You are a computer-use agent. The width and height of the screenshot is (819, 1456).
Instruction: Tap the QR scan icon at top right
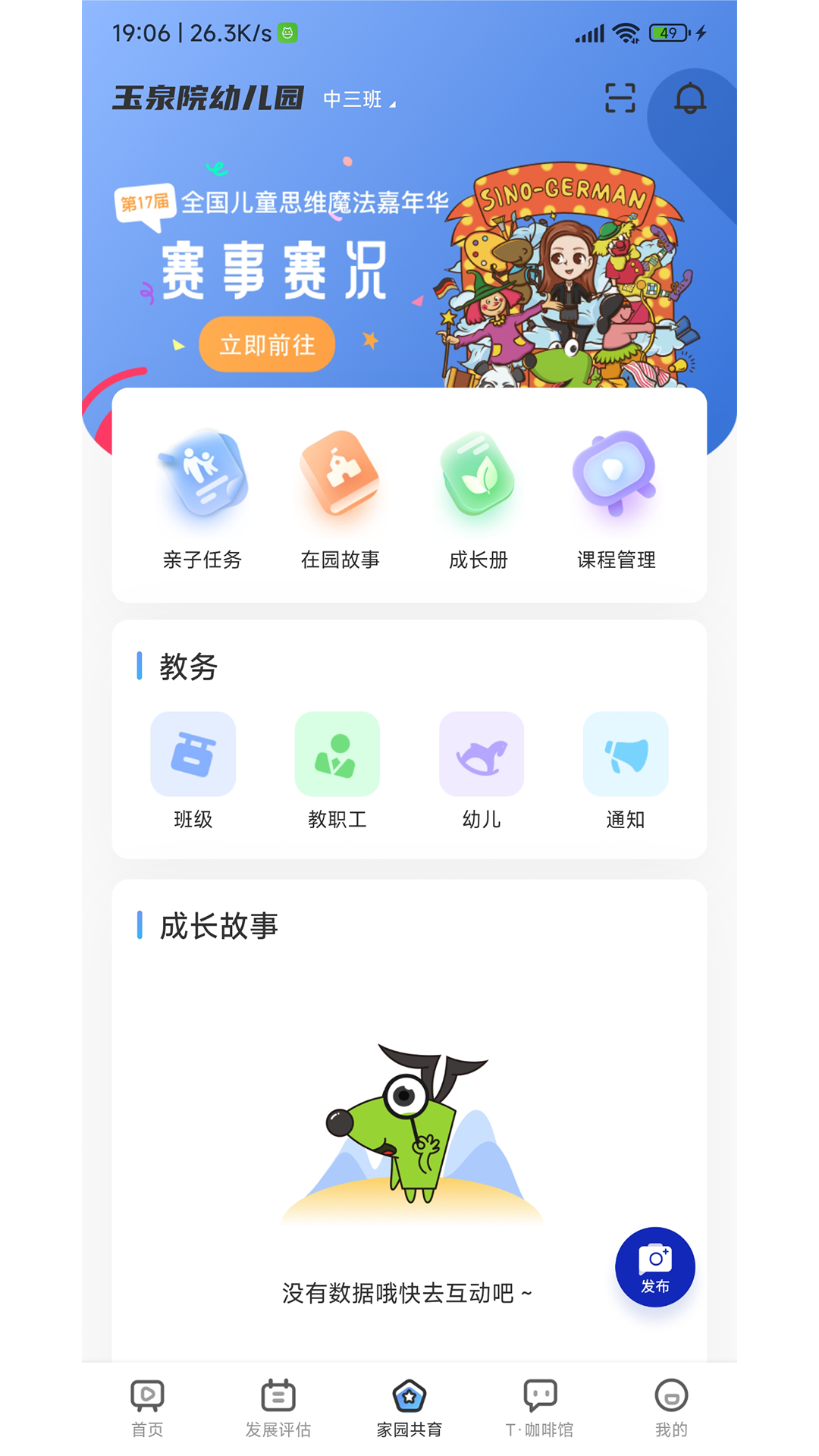coord(620,97)
